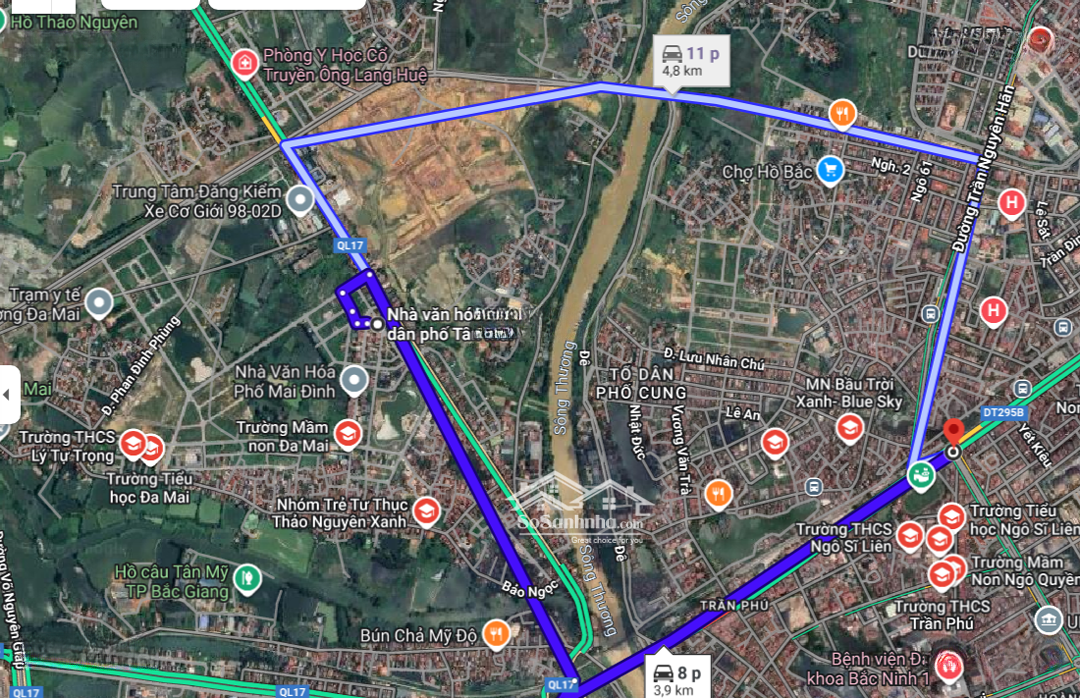1080x698 pixels.
Task: Open Trường THCS Lý Tự Trọng marker
Action: point(132,443)
